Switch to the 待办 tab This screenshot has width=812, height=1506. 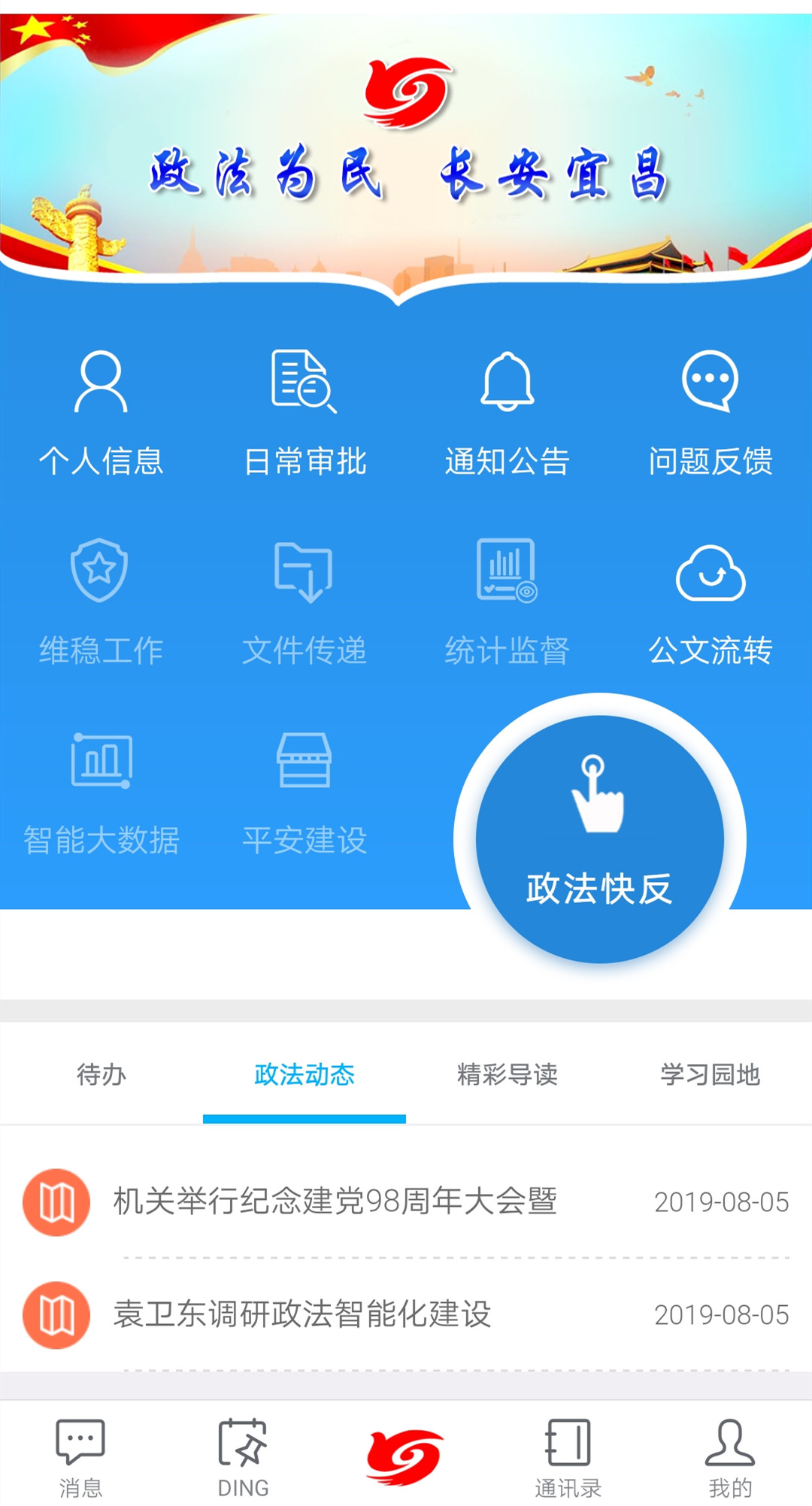point(101,1074)
